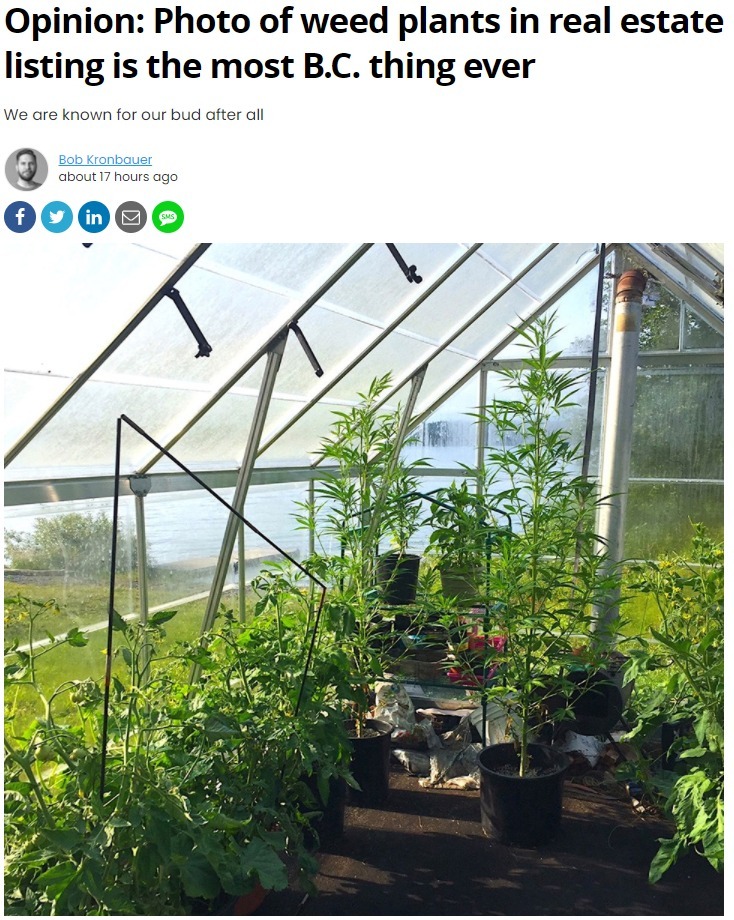Open author Bob Kronbauer's profile link
Viewport: 734px width, 920px height.
tap(105, 160)
